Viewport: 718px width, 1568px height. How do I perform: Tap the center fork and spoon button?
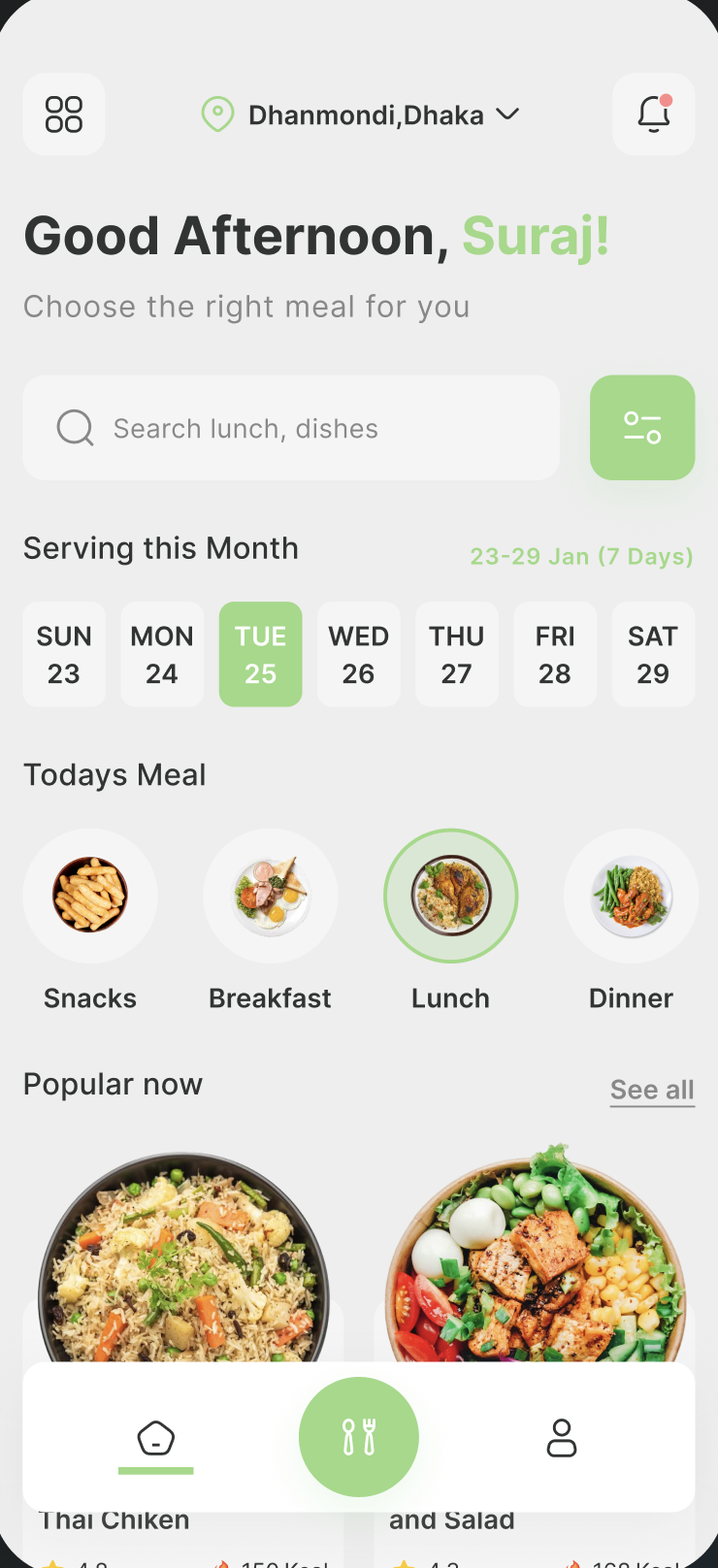(359, 1437)
